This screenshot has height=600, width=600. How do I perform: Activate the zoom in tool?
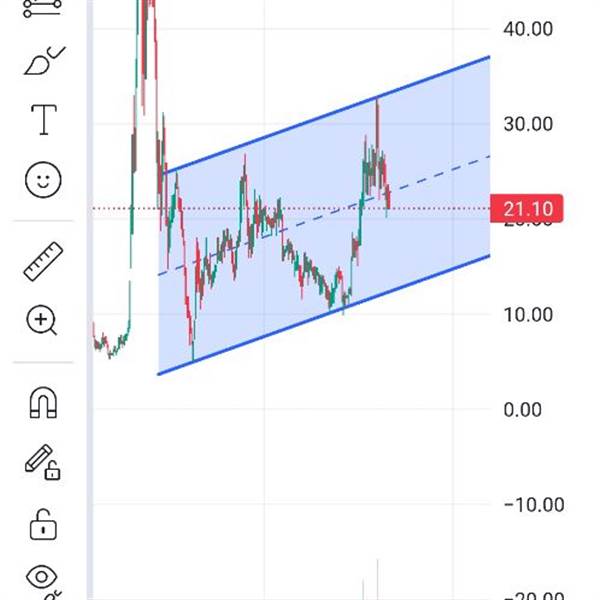click(x=42, y=320)
